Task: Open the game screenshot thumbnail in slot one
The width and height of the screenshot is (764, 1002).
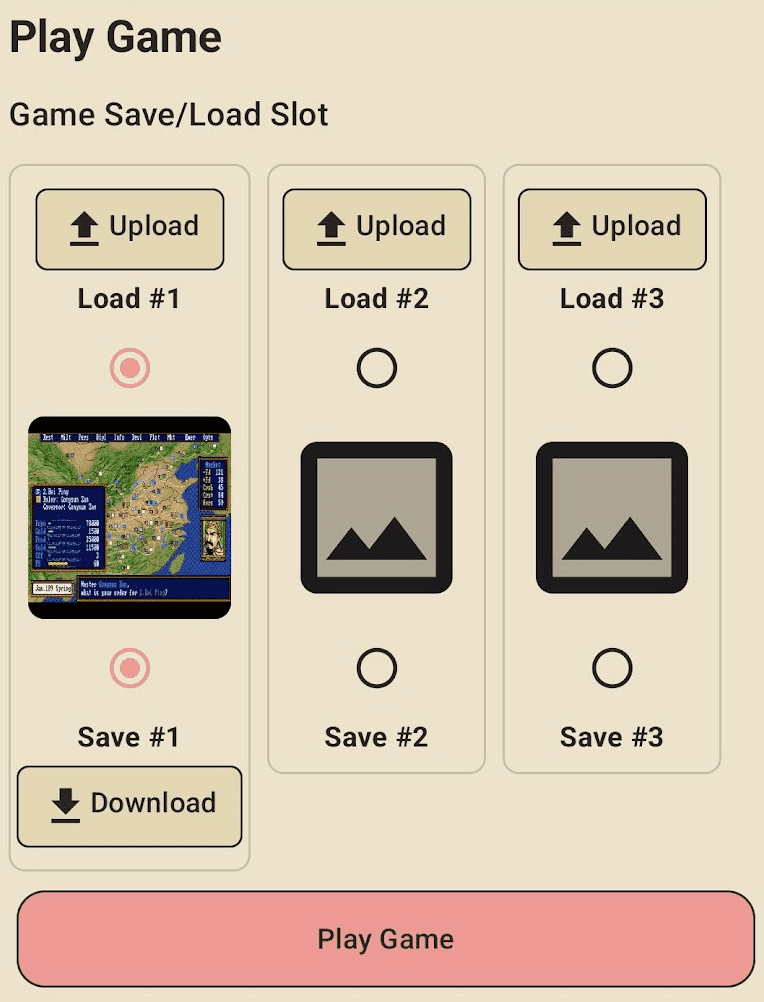Action: (129, 517)
